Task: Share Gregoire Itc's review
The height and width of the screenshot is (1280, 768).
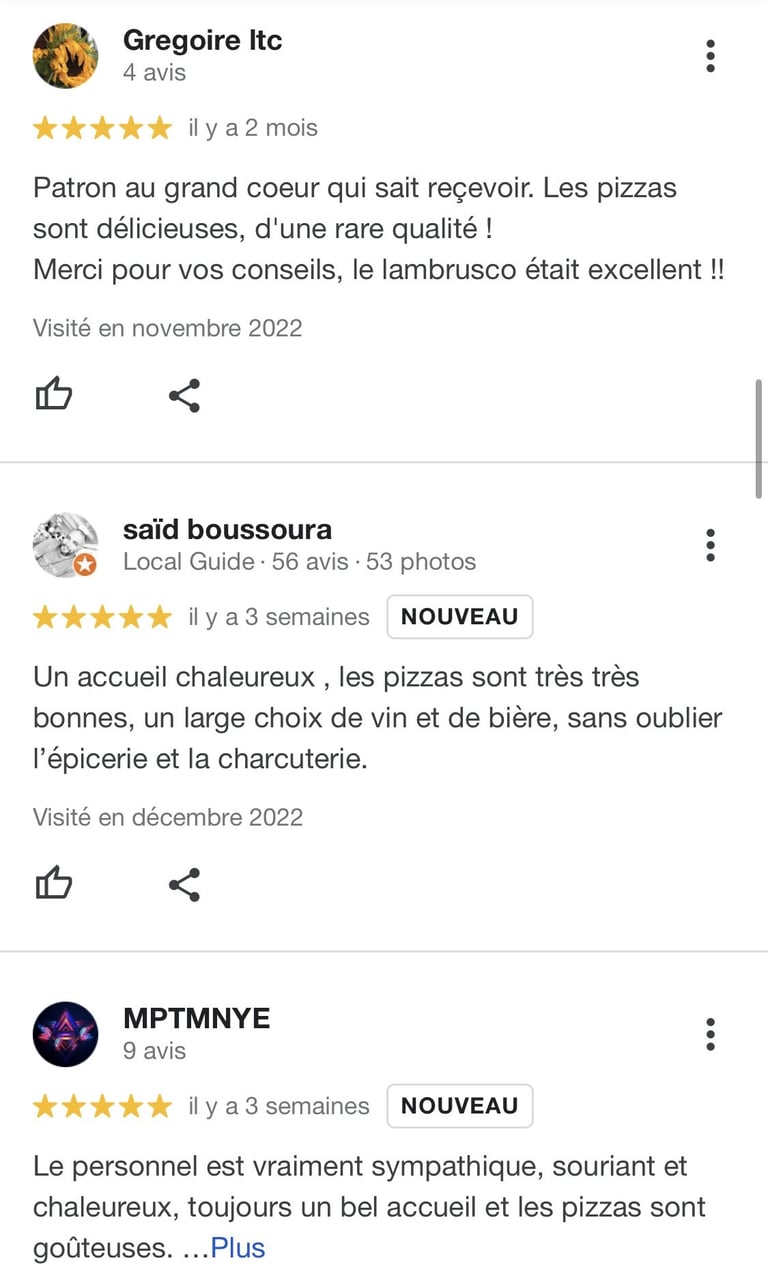Action: pyautogui.click(x=184, y=395)
